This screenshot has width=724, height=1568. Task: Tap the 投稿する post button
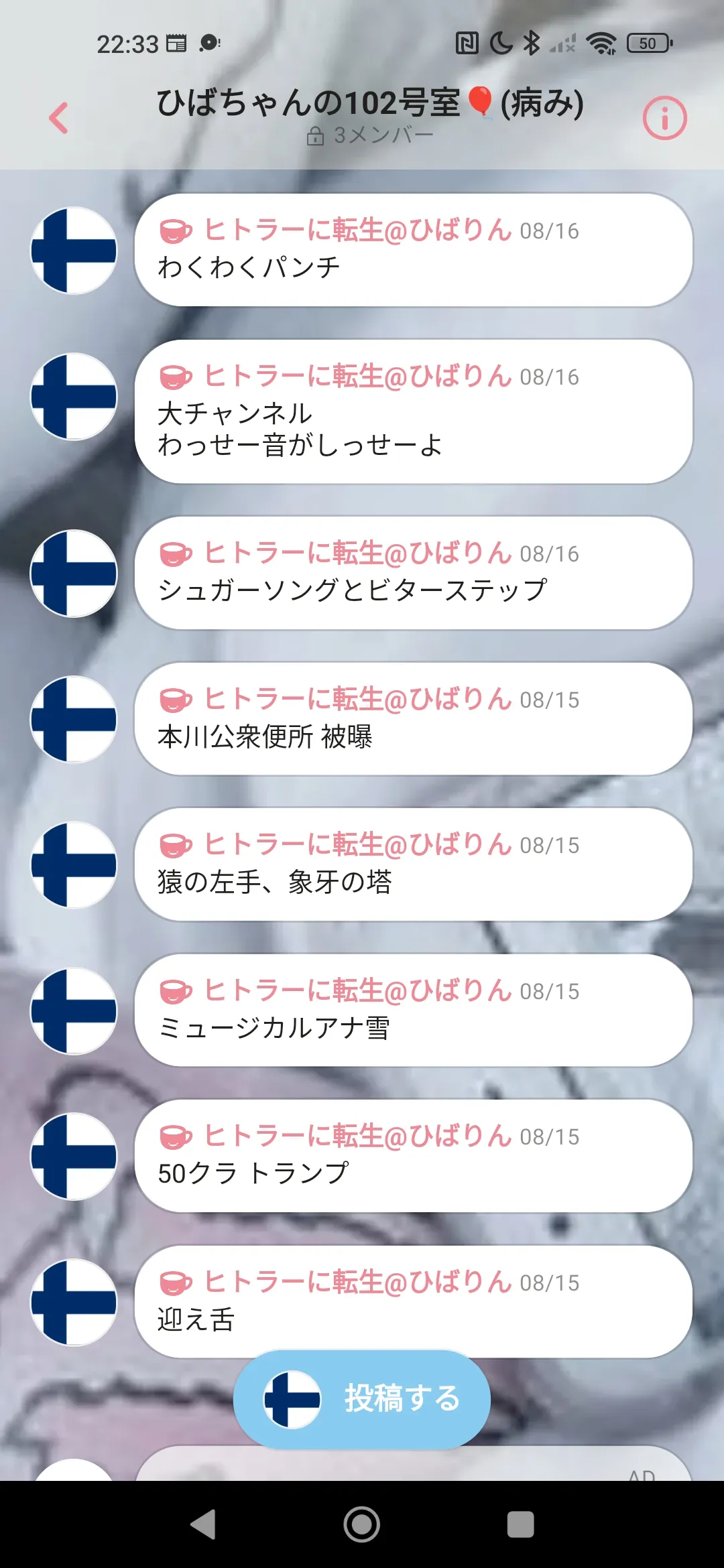(362, 1399)
